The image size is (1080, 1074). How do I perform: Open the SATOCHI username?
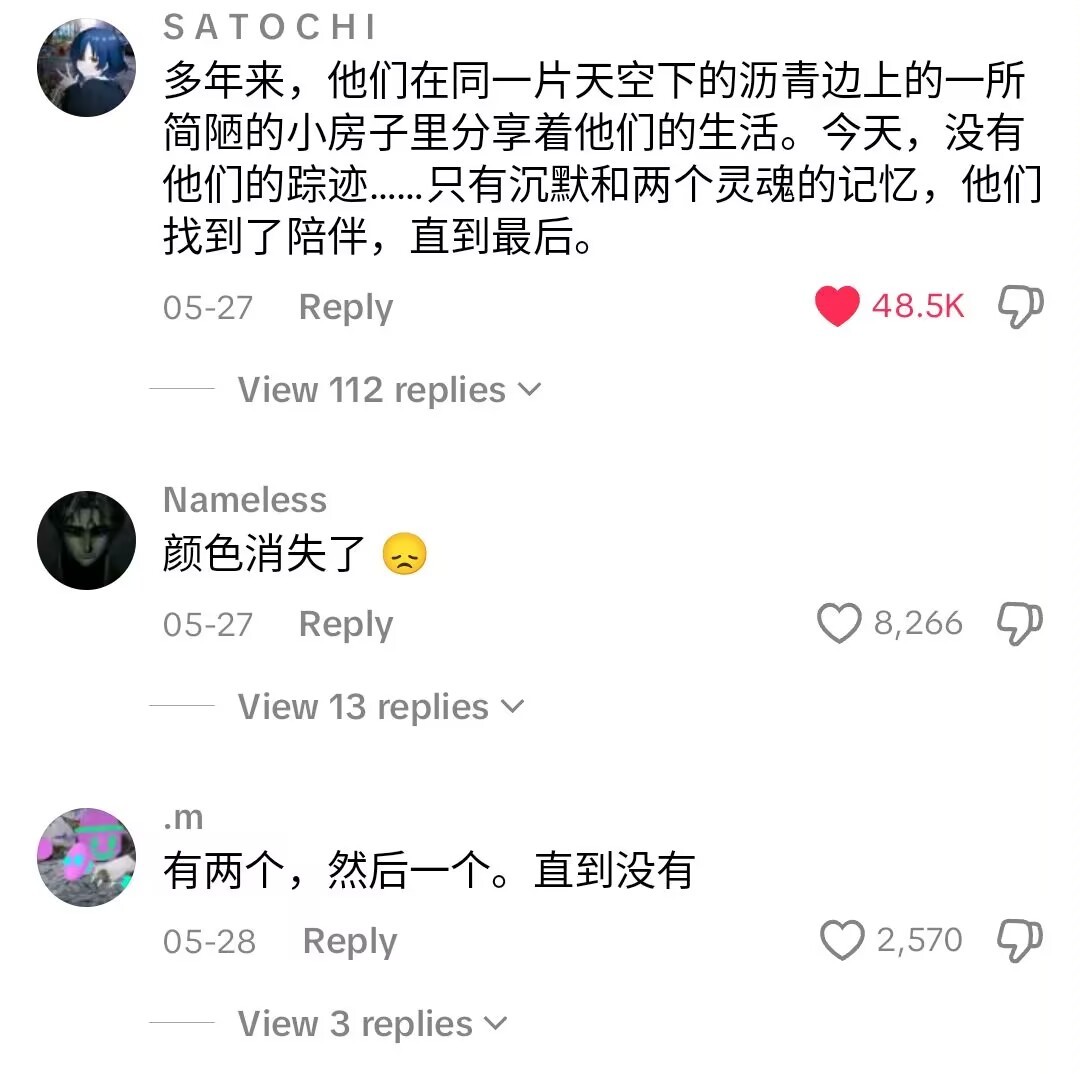pyautogui.click(x=269, y=27)
